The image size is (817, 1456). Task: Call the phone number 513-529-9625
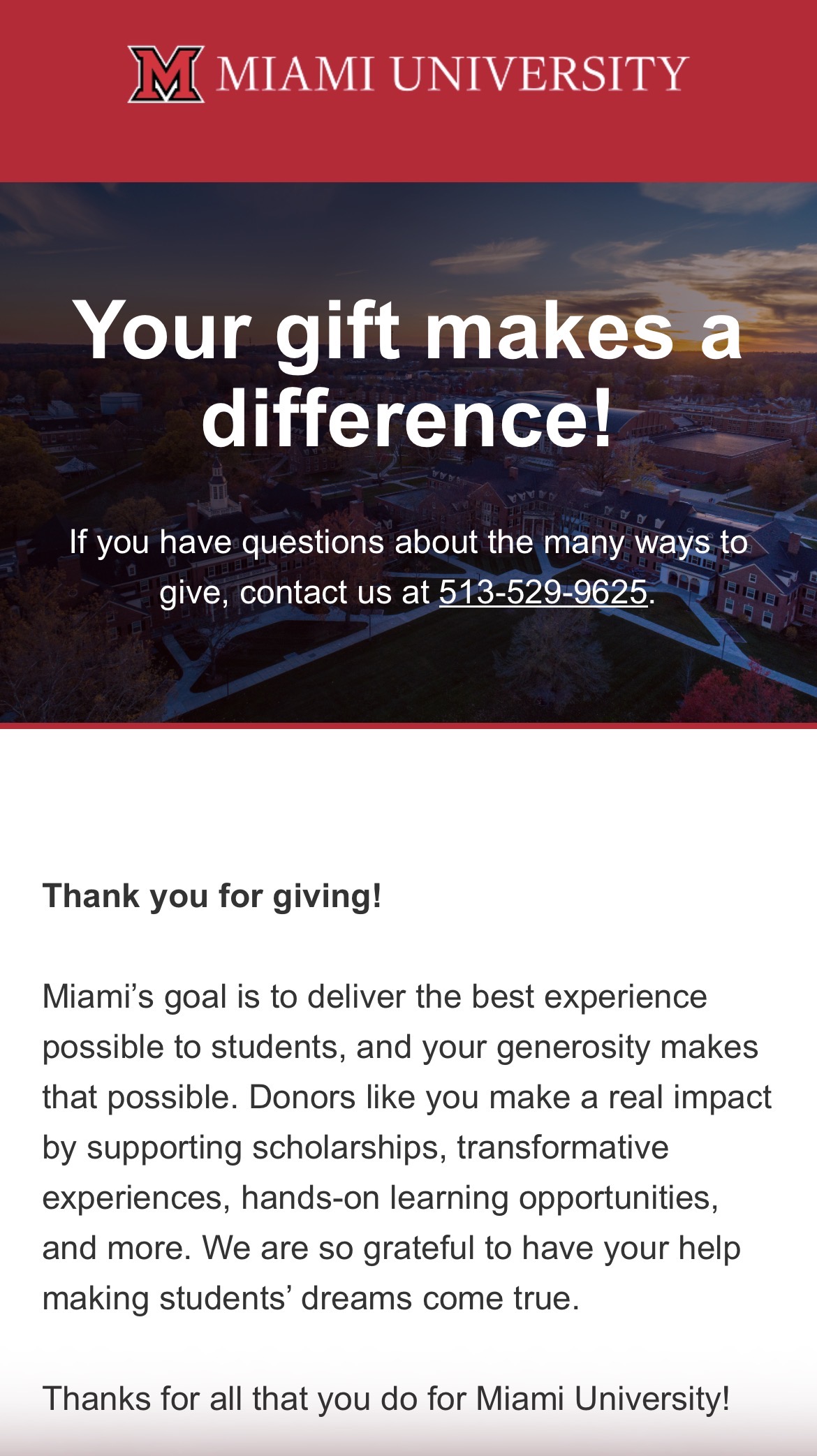click(543, 592)
